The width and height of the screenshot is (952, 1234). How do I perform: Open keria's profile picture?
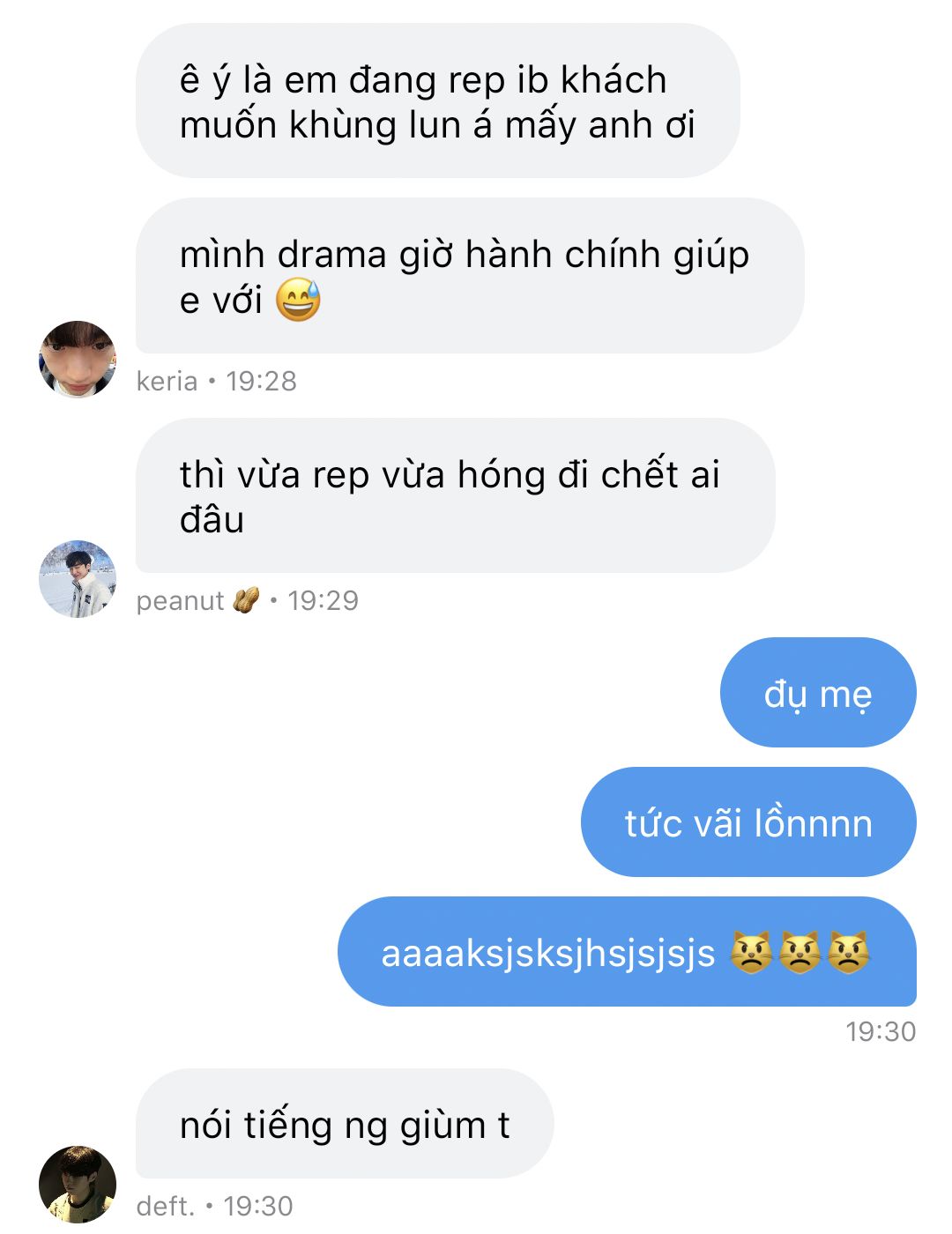pyautogui.click(x=78, y=359)
